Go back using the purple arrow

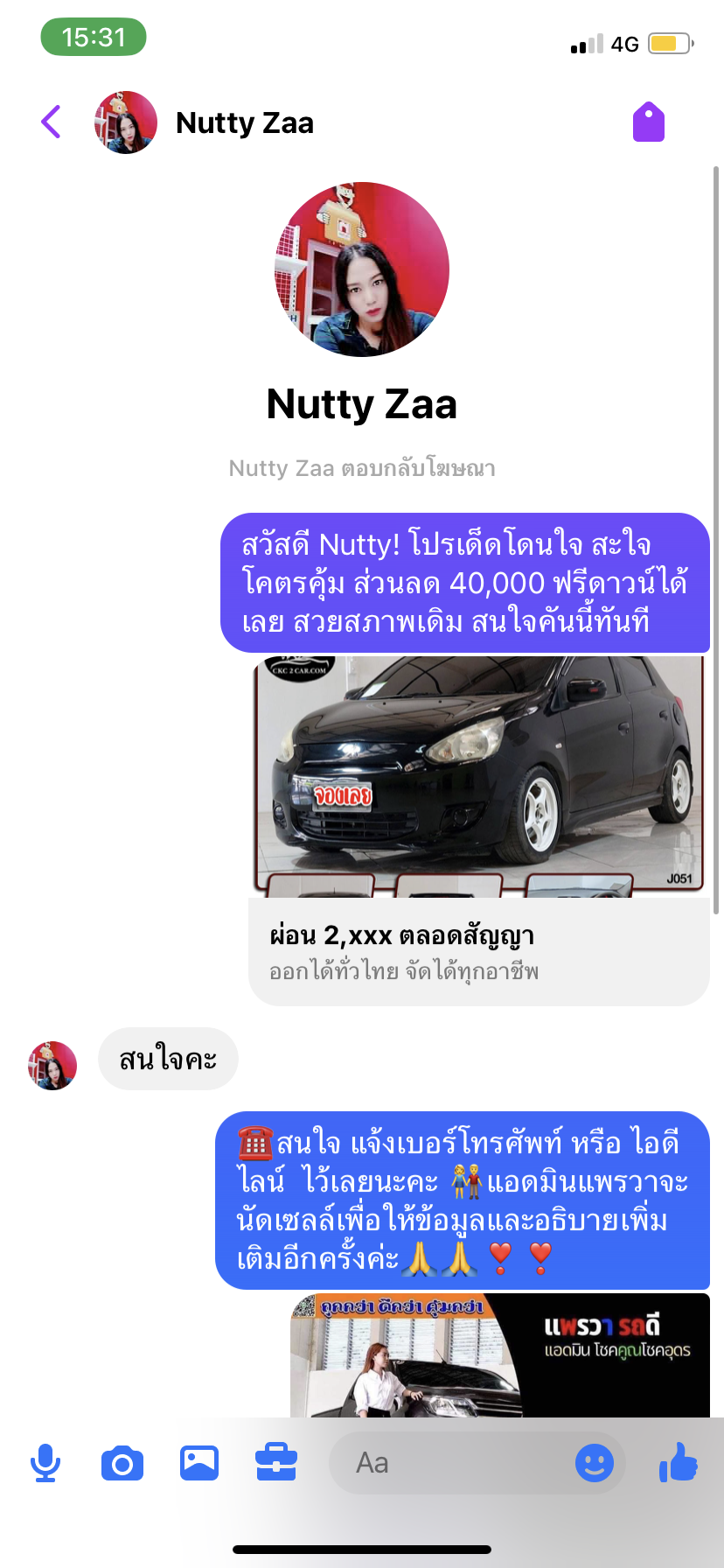(52, 122)
